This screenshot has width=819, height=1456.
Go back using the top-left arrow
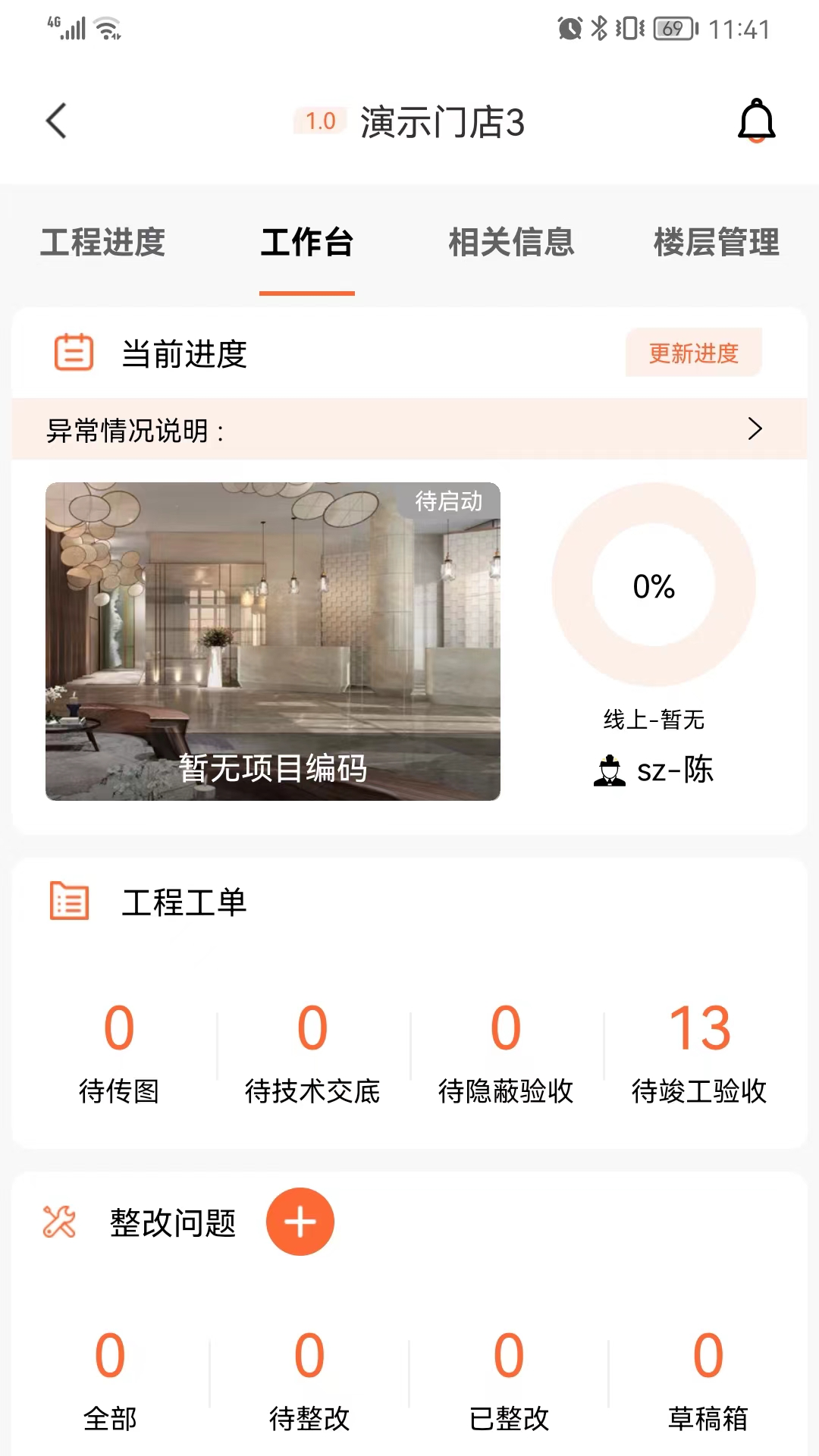pyautogui.click(x=57, y=121)
